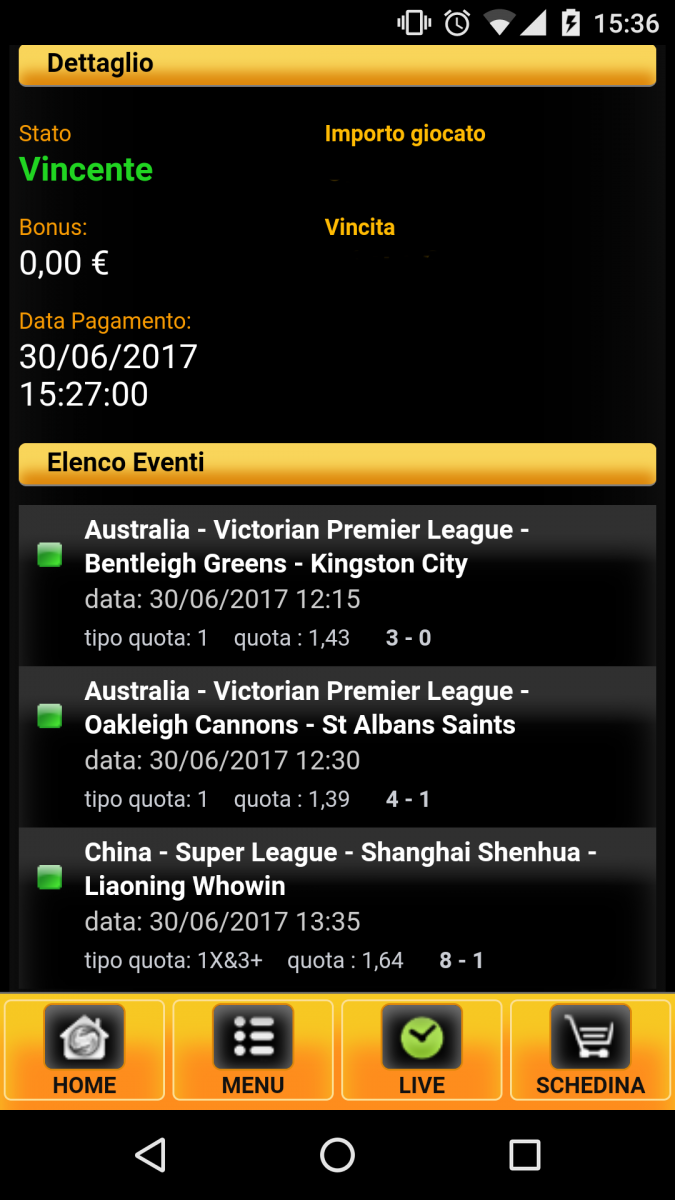This screenshot has height=1200, width=675.
Task: Open the Bentleigh Greens - Kingston City event
Action: pyautogui.click(x=337, y=585)
